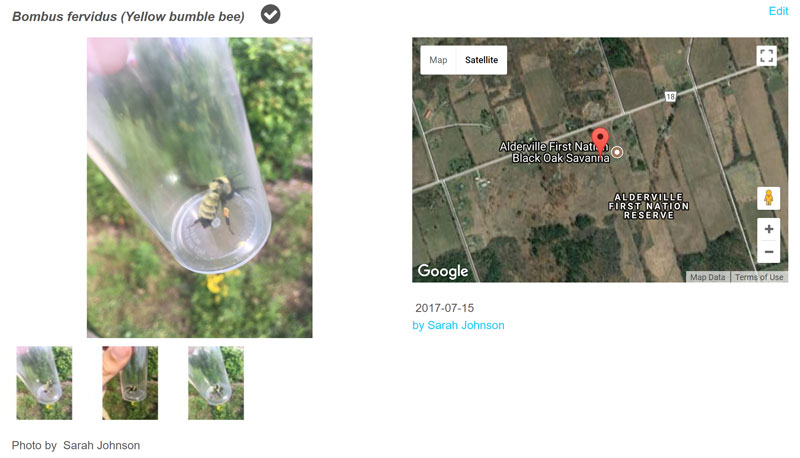Viewport: 800px width, 458px height.
Task: Open the Google logo link on the map
Action: coord(442,271)
